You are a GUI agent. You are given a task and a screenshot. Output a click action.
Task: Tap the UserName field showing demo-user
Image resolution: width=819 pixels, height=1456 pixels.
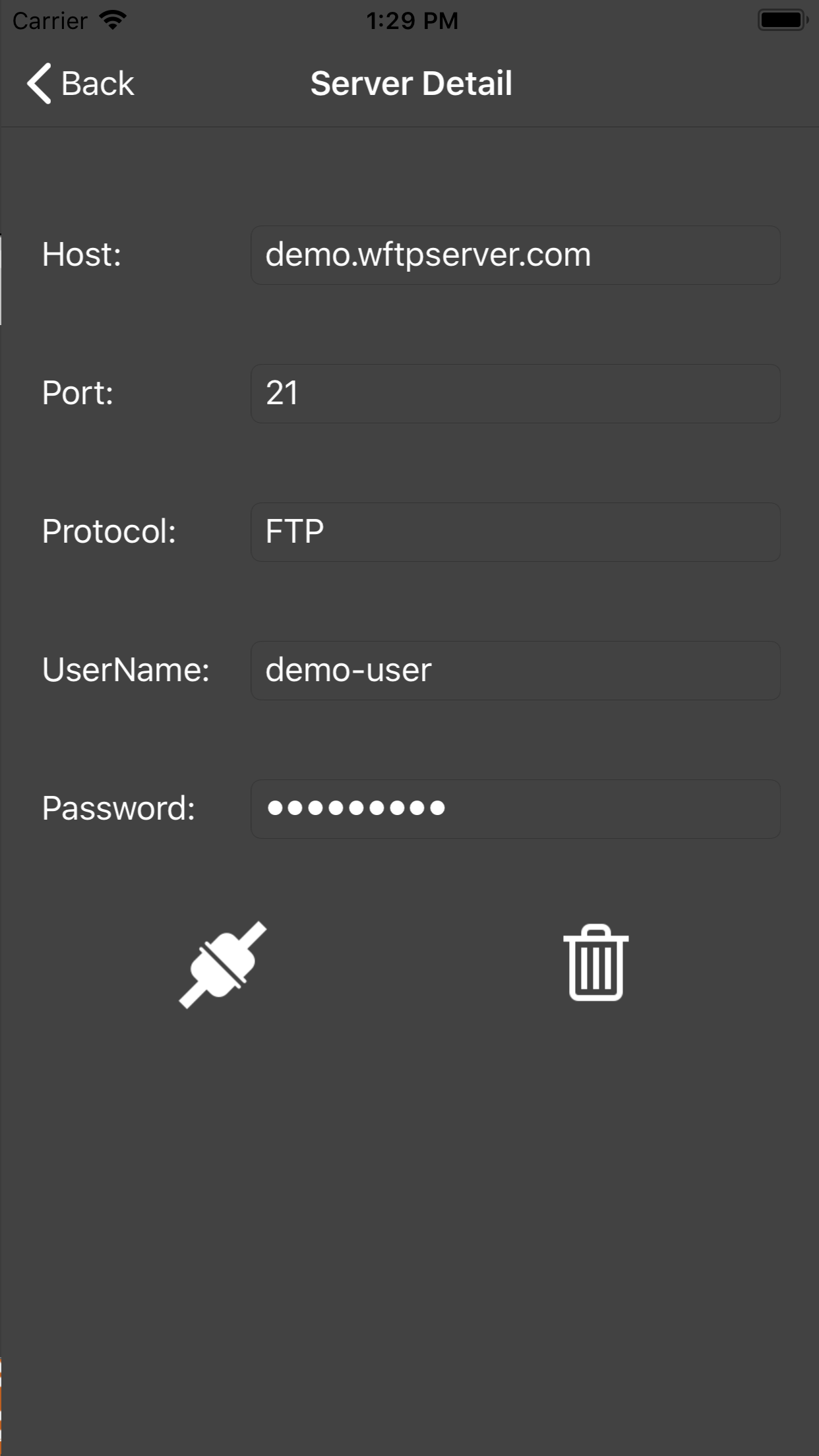514,670
